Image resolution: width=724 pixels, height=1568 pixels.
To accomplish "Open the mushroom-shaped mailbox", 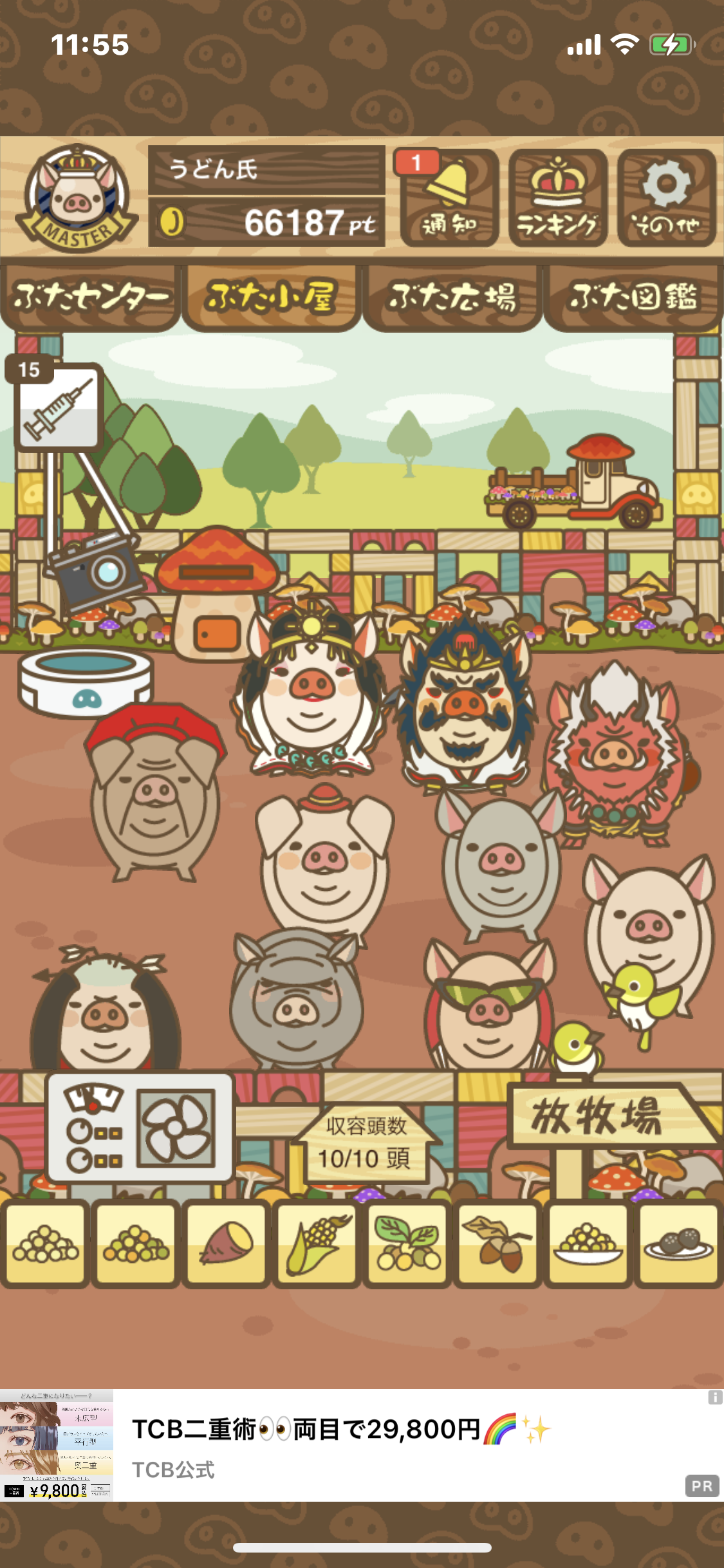I will pos(216,592).
